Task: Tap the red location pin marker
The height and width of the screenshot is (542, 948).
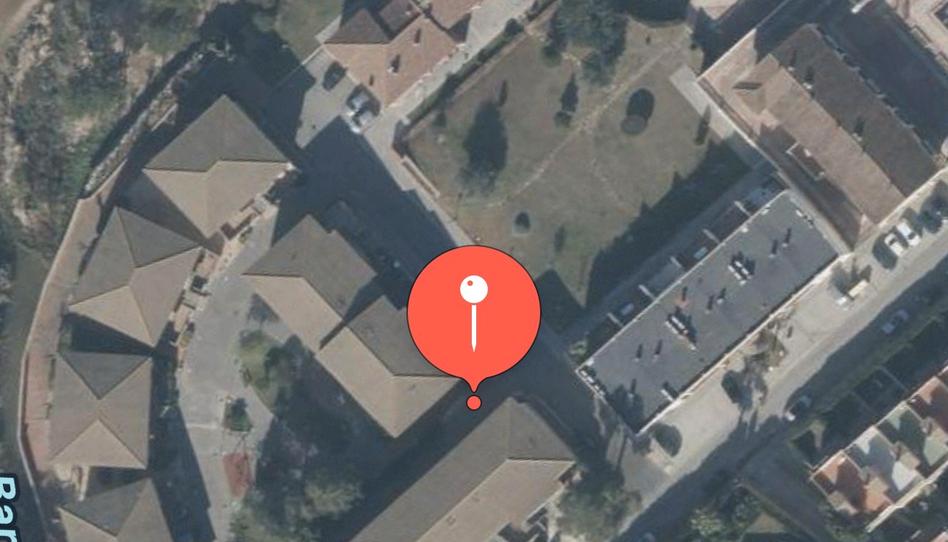Action: (474, 315)
